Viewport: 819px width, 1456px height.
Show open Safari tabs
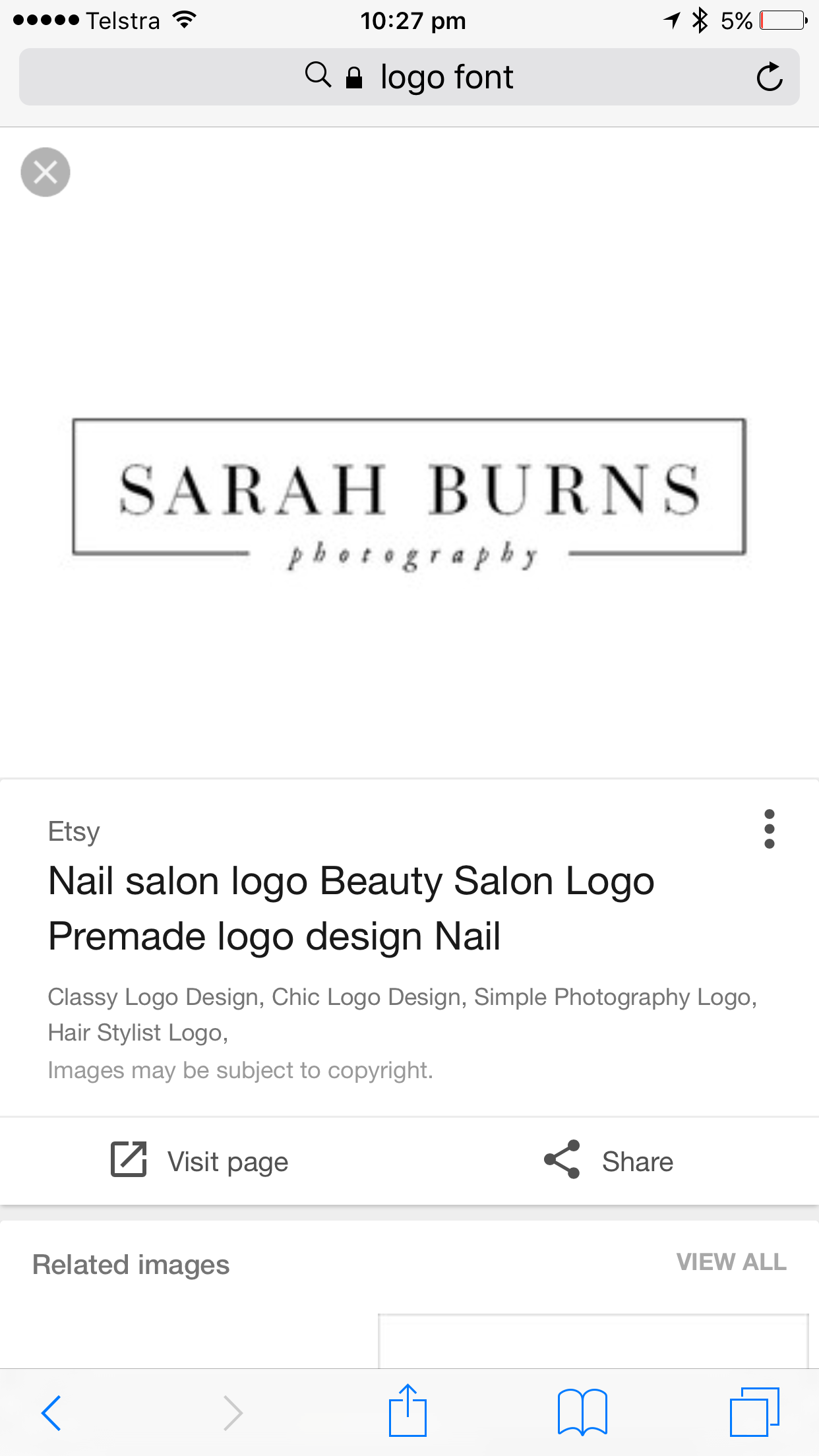pos(754,1412)
